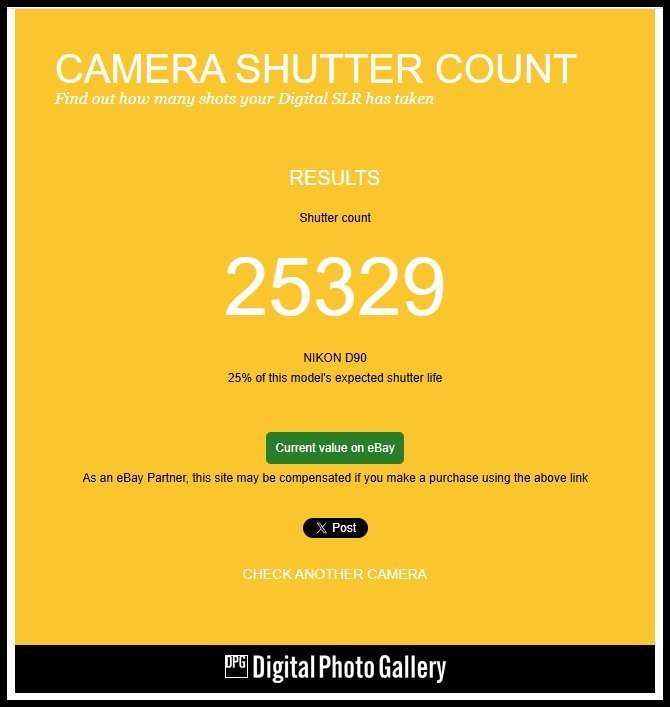Share the result with X Post button
The width and height of the screenshot is (670, 707).
tap(335, 528)
